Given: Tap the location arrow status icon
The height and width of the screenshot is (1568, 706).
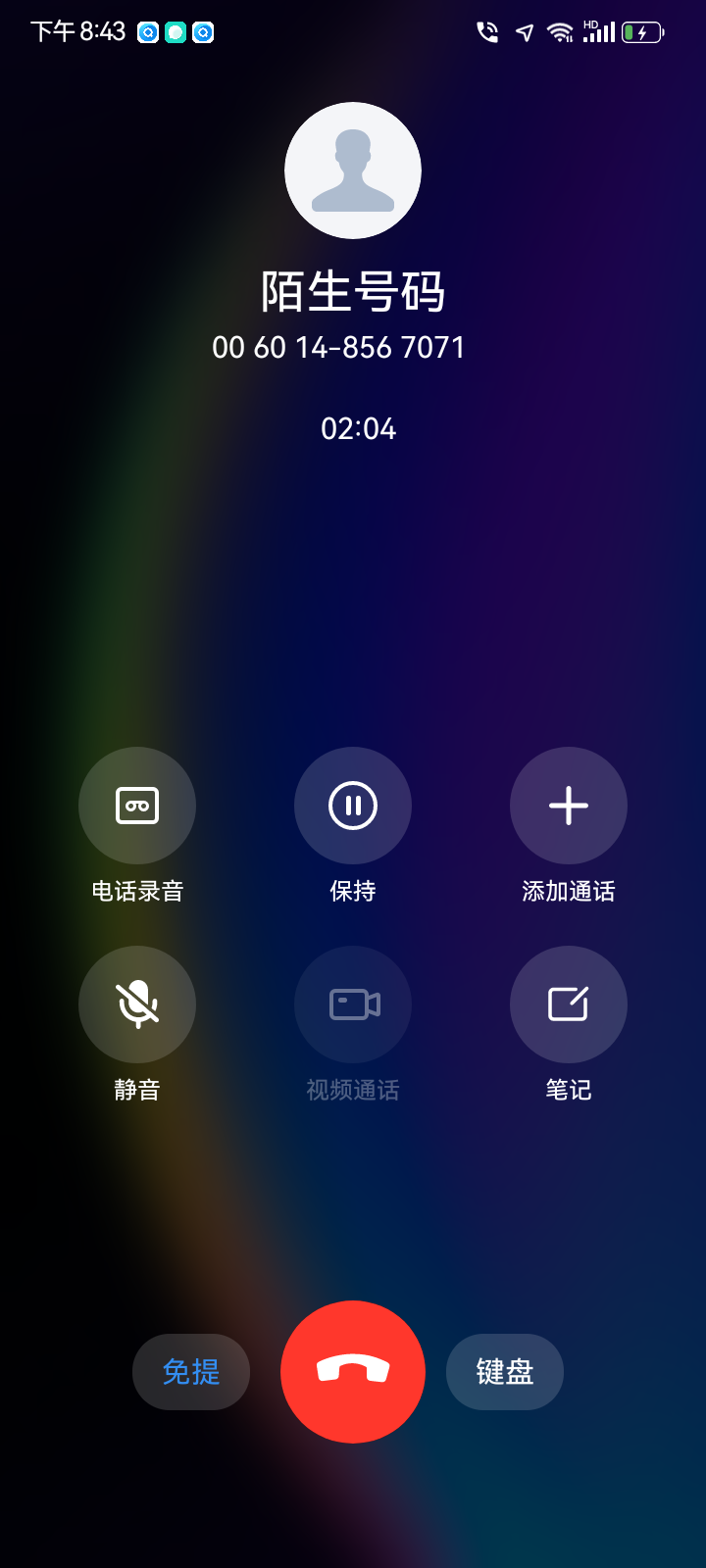Looking at the screenshot, I should (525, 32).
